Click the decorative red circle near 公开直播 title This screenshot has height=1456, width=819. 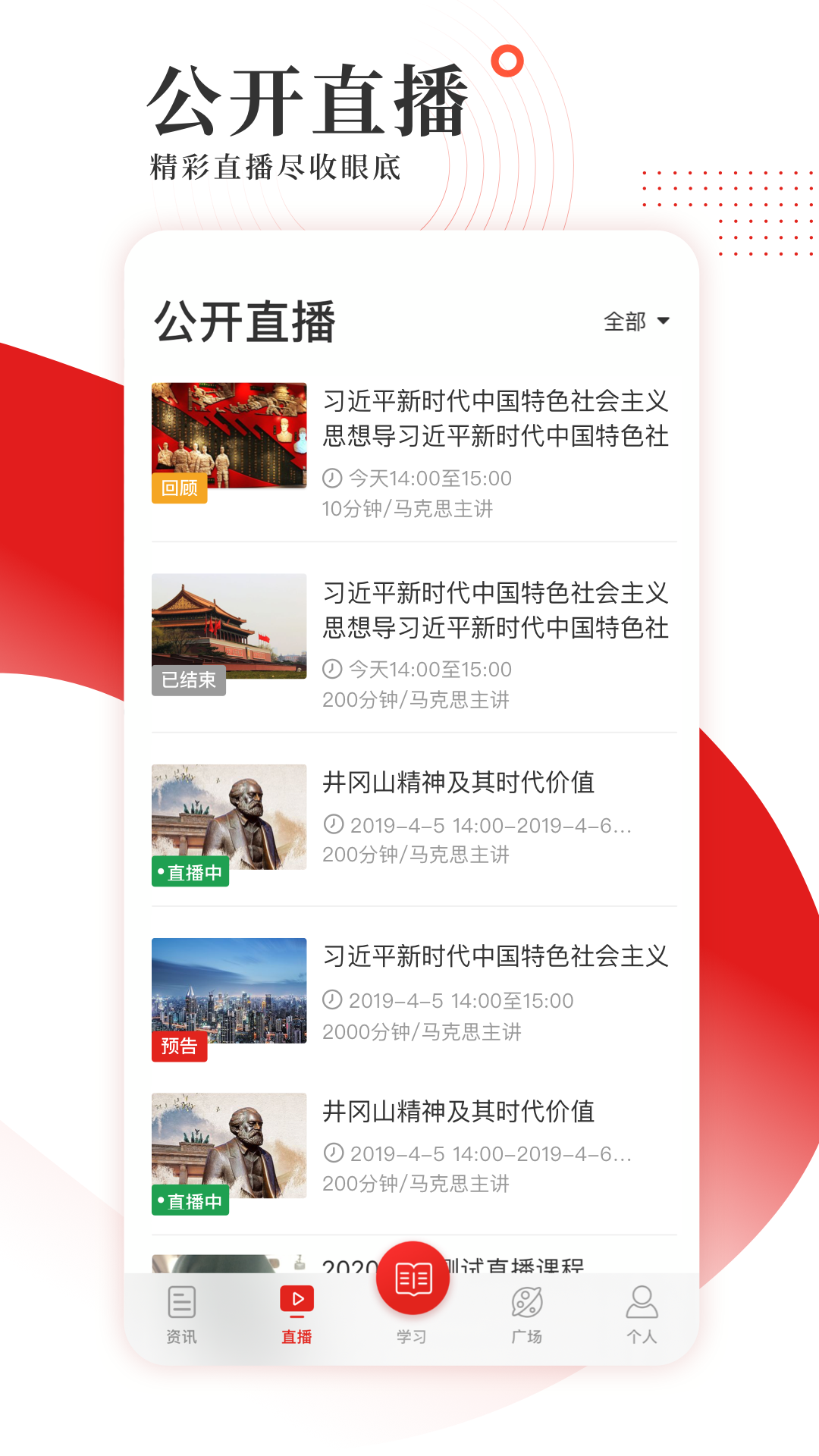[507, 61]
